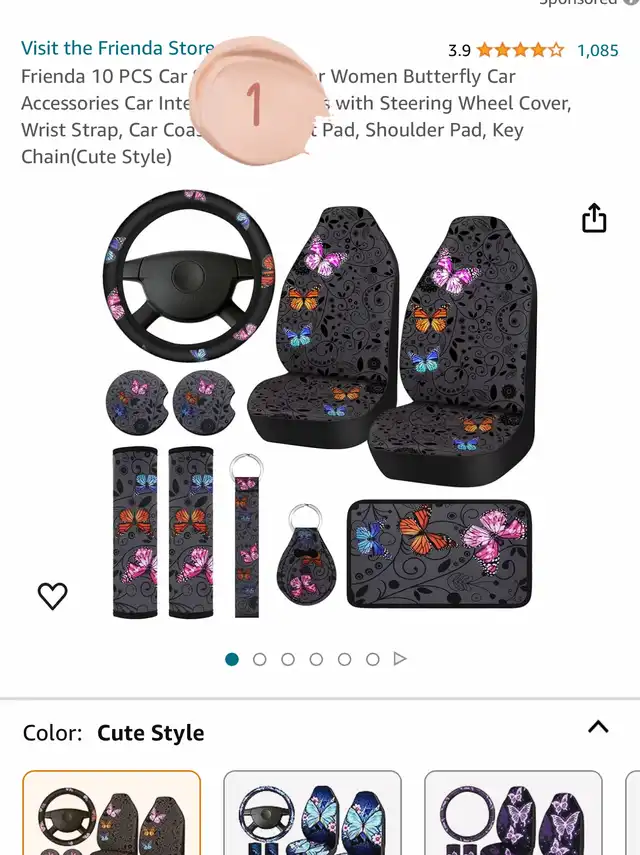Select the Cute Style color swatch
Screen dimensions: 640x855
(x=111, y=814)
